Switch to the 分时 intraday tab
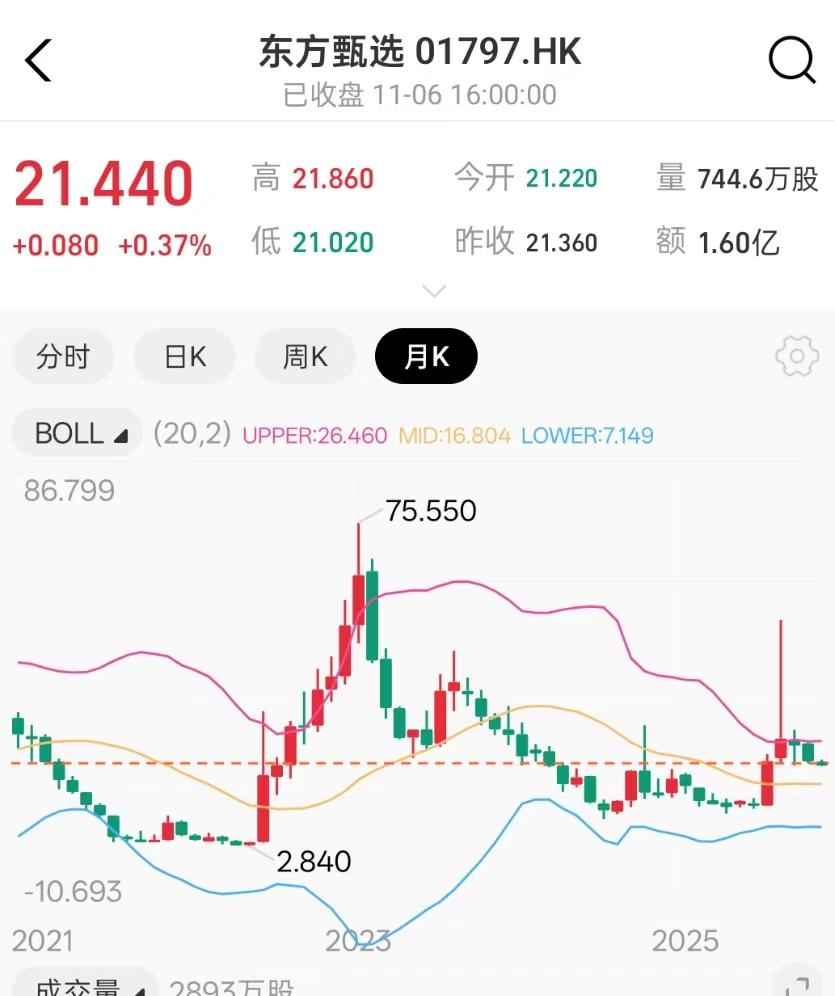 [62, 357]
